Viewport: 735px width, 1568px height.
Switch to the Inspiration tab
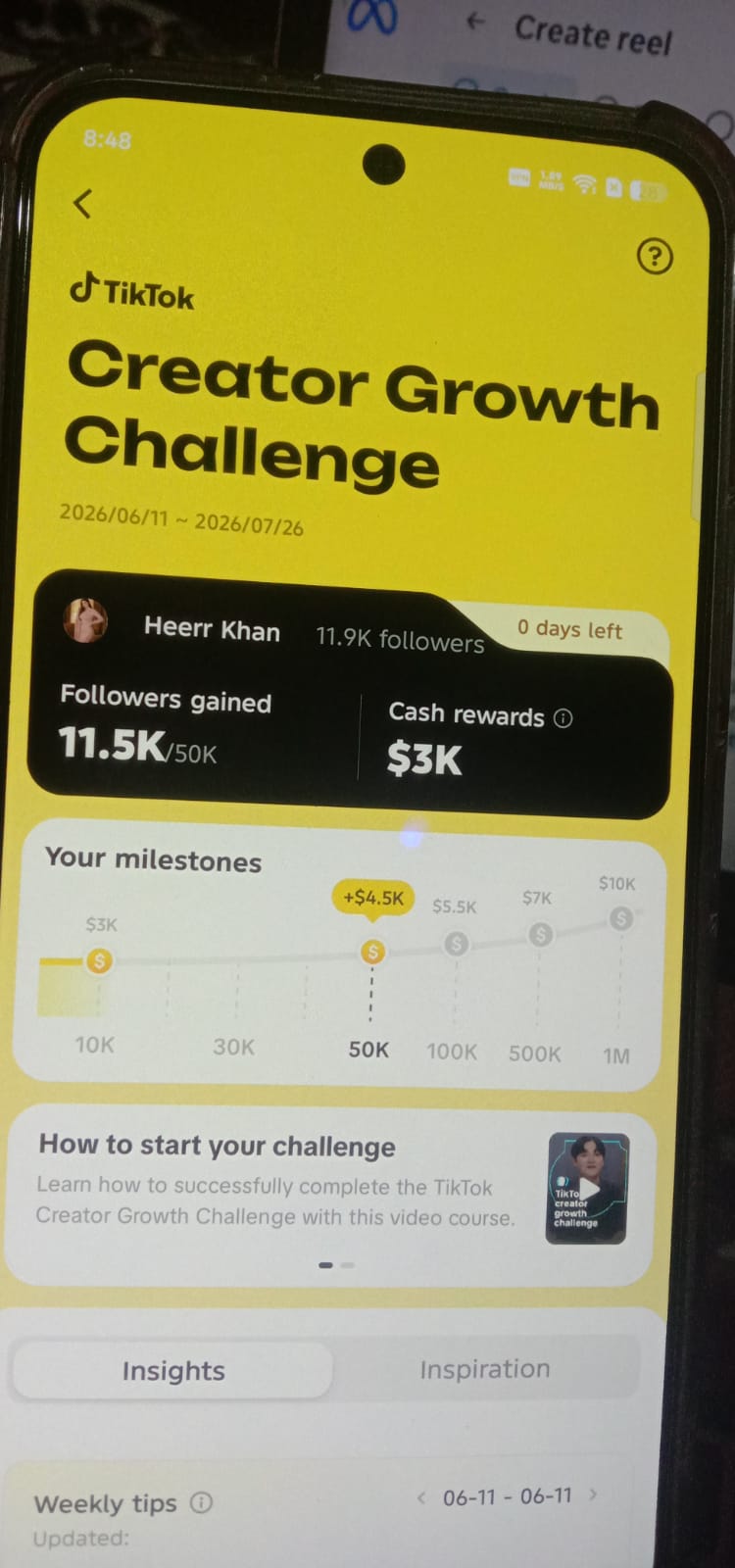485,1369
